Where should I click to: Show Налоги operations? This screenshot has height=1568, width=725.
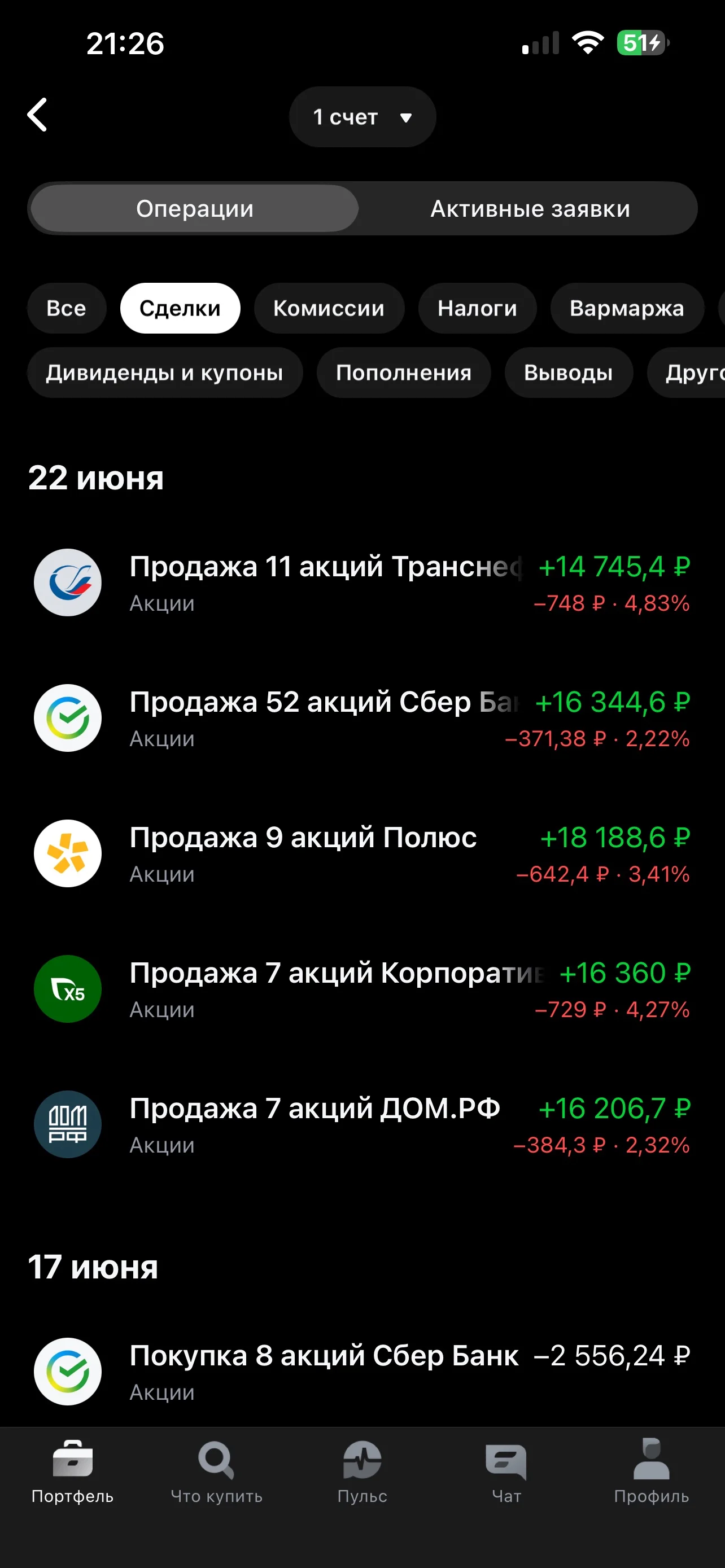click(477, 308)
